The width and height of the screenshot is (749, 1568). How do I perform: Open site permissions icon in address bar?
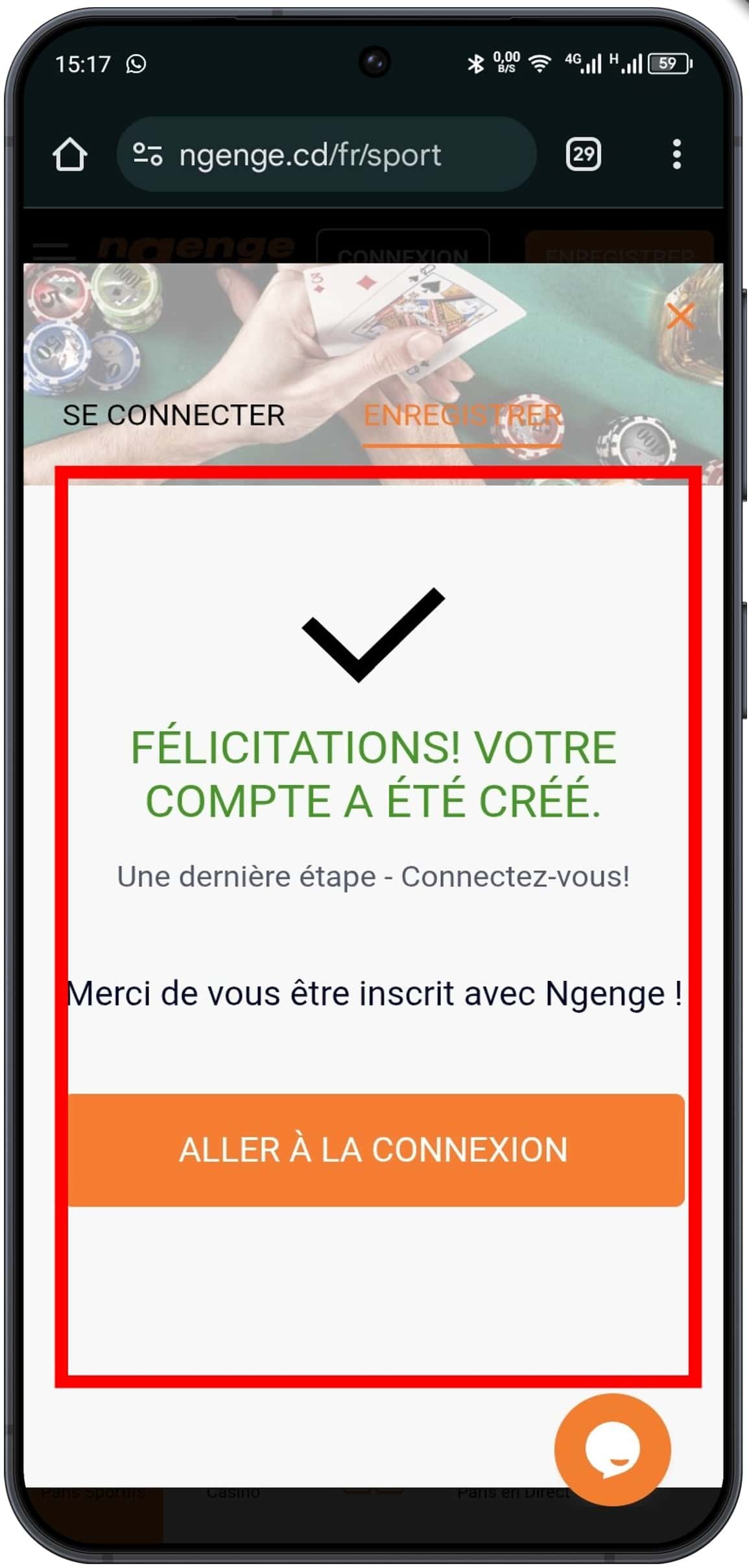coord(150,154)
